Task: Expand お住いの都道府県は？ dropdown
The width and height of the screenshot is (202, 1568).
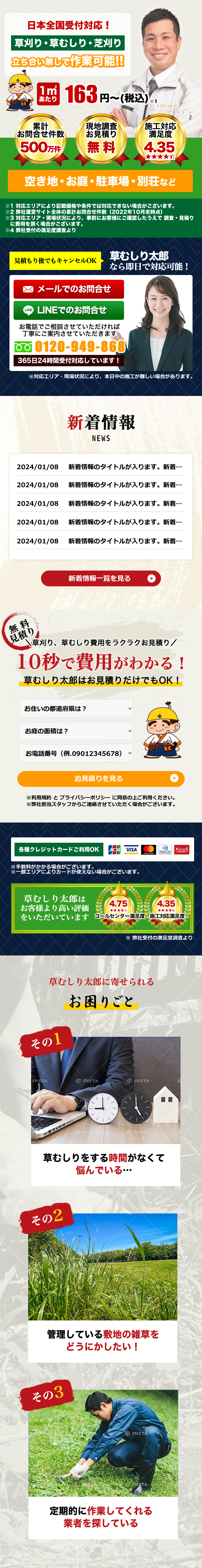Action: coord(76,709)
